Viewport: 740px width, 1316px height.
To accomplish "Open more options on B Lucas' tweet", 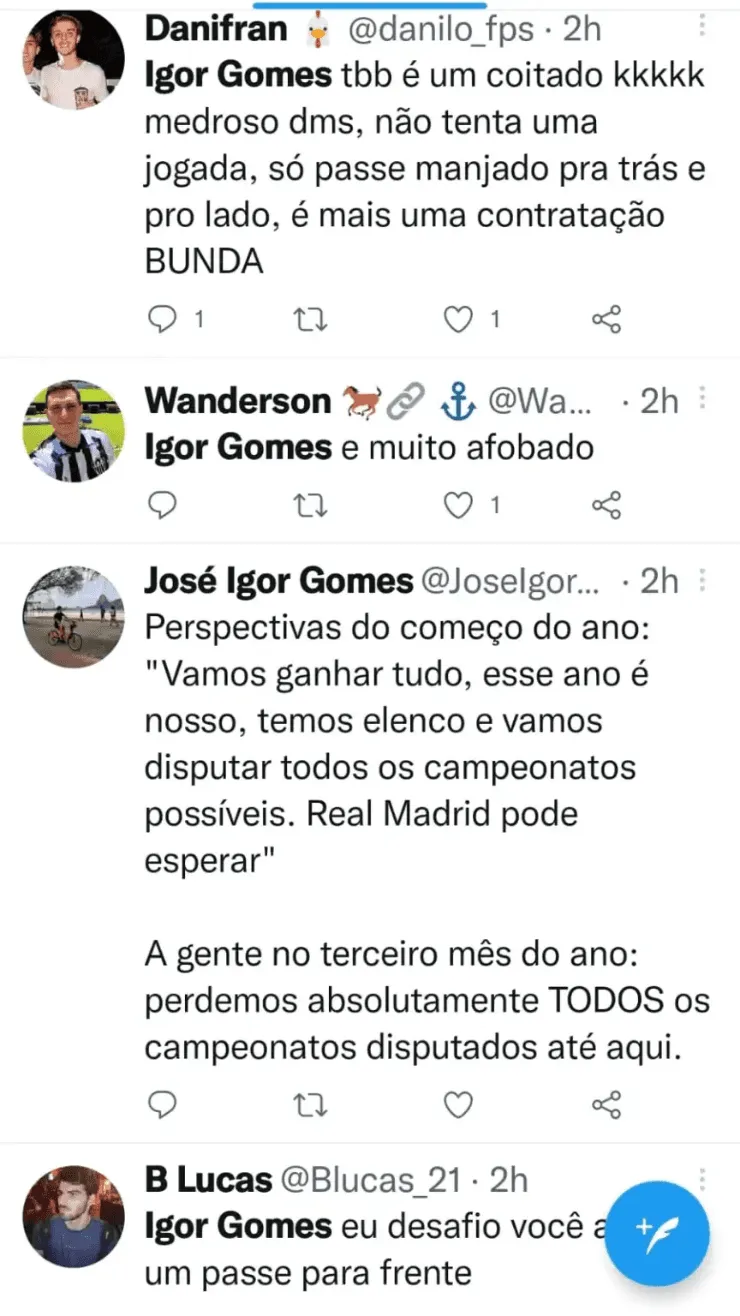I will pos(702,1178).
